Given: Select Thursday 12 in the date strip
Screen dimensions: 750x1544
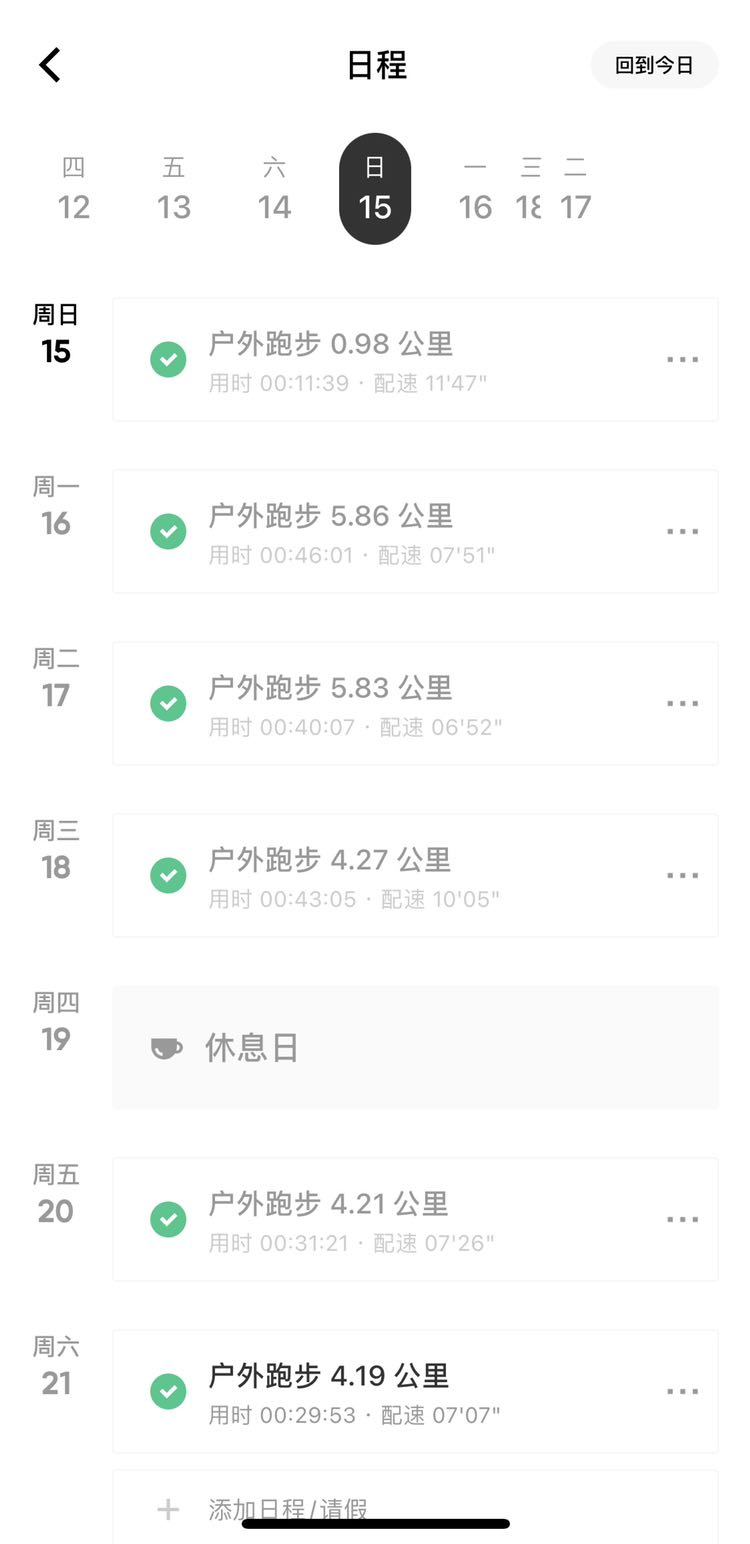Looking at the screenshot, I should (x=74, y=189).
